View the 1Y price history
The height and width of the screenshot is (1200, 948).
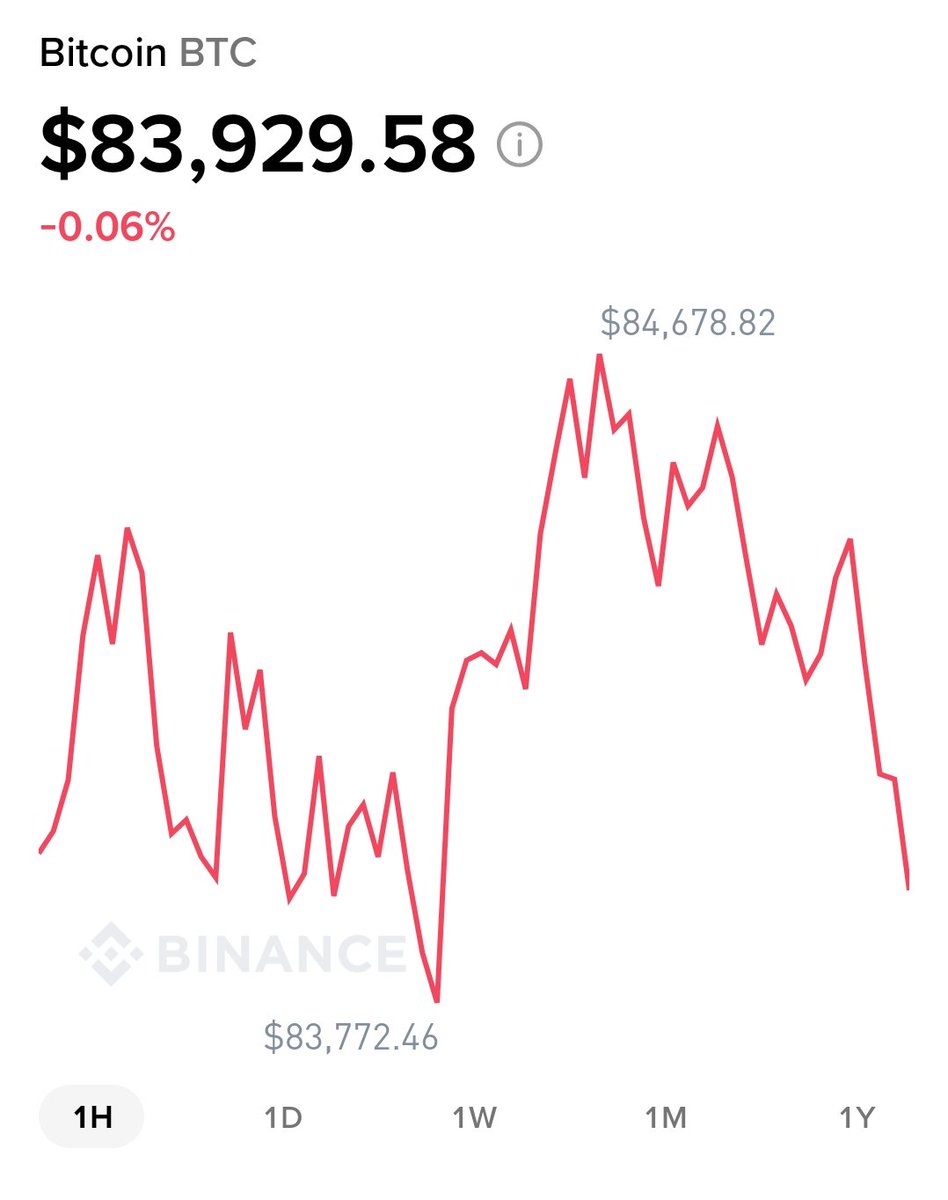(x=857, y=1117)
